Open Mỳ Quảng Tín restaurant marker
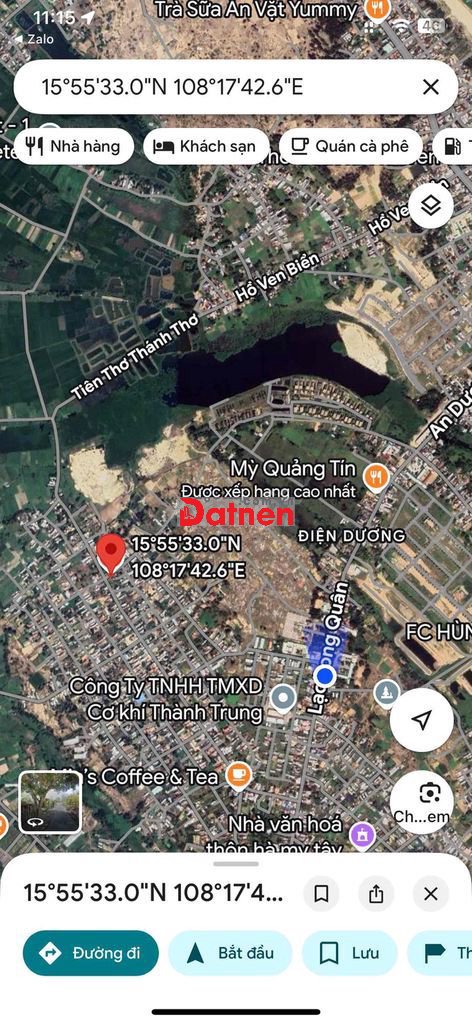Screen dimensions: 472x1024 tap(376, 477)
